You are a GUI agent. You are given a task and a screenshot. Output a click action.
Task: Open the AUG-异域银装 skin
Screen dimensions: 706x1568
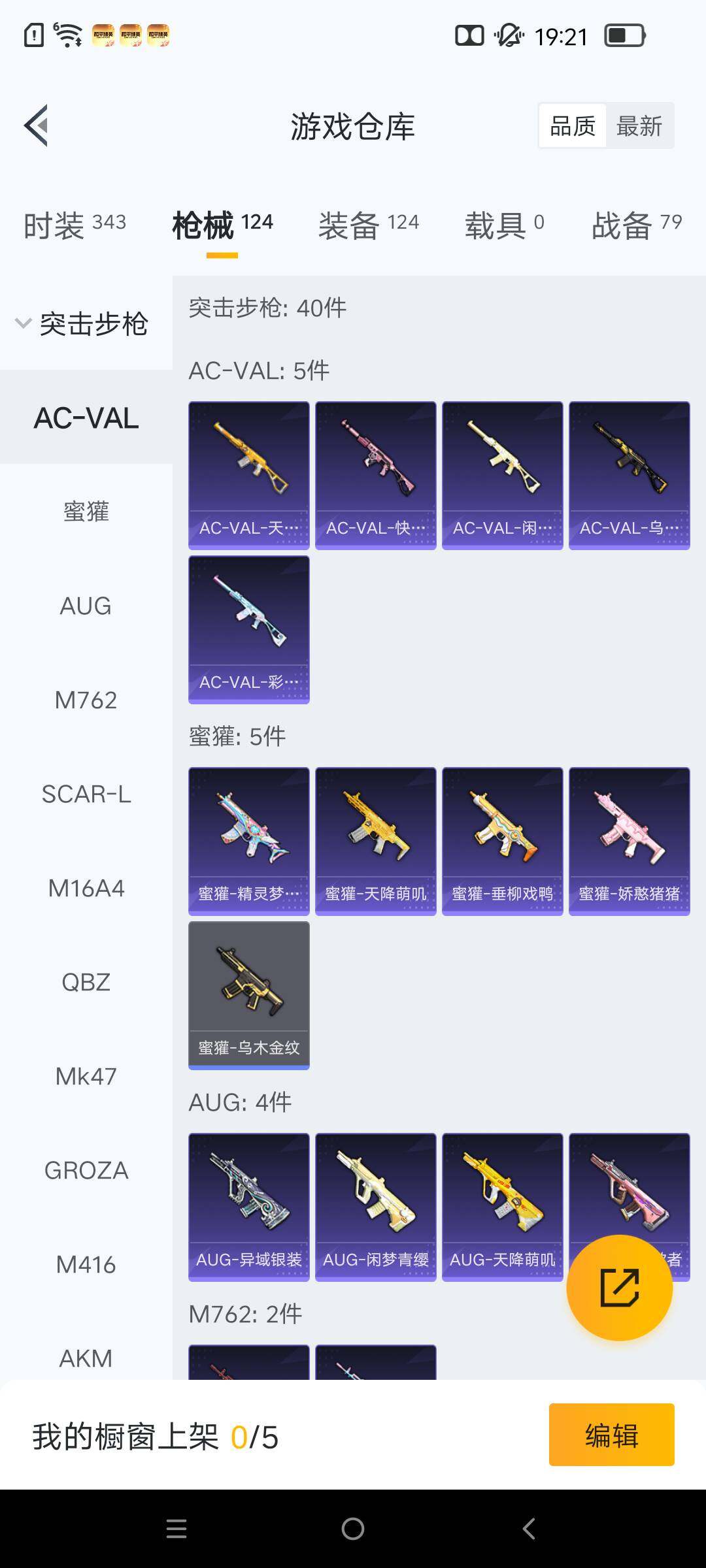(x=248, y=1207)
